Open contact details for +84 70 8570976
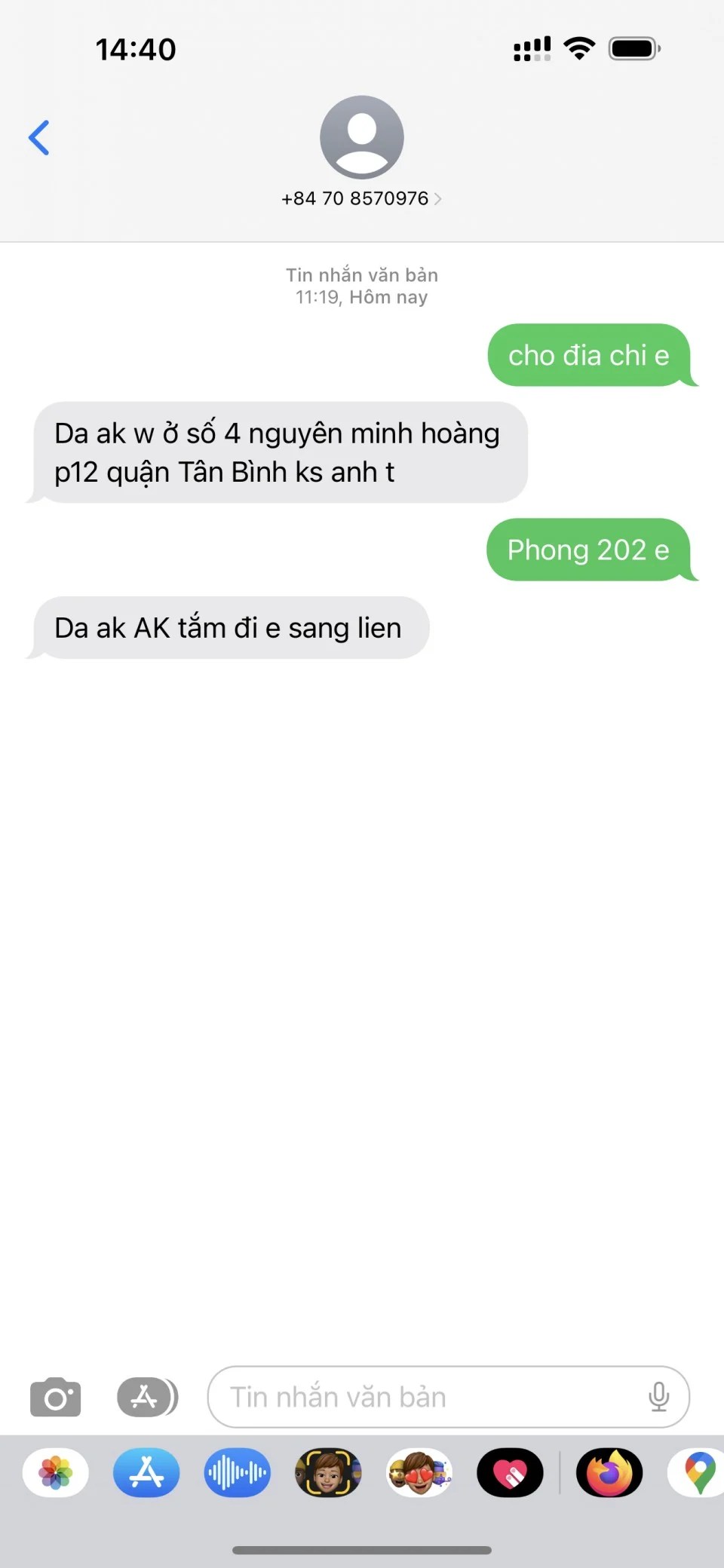724x1568 pixels. (361, 198)
